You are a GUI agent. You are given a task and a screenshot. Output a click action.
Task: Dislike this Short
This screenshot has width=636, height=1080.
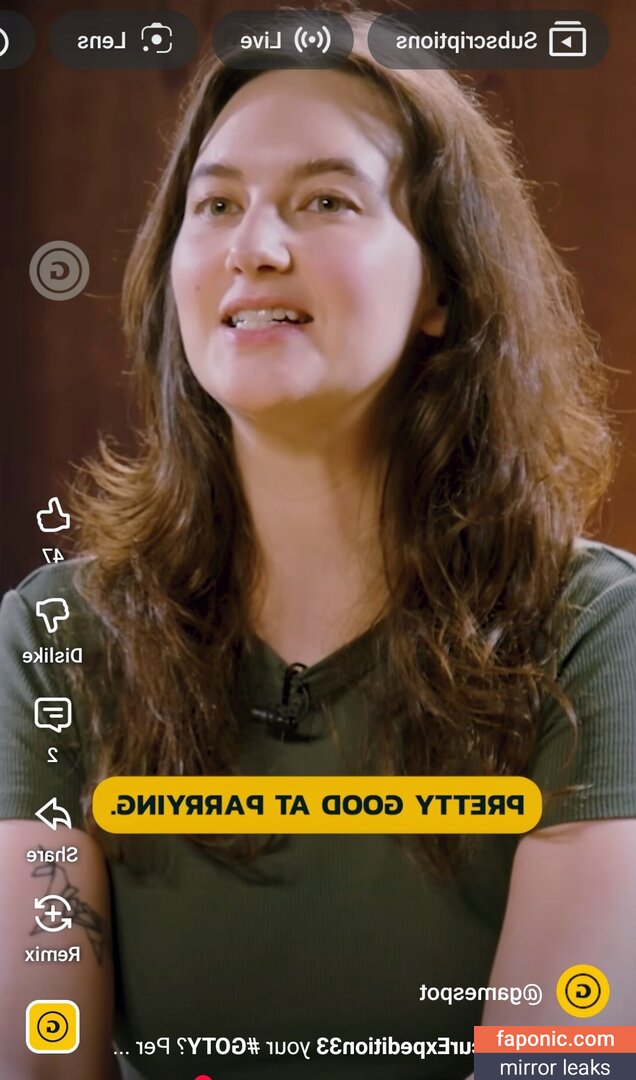coord(53,616)
